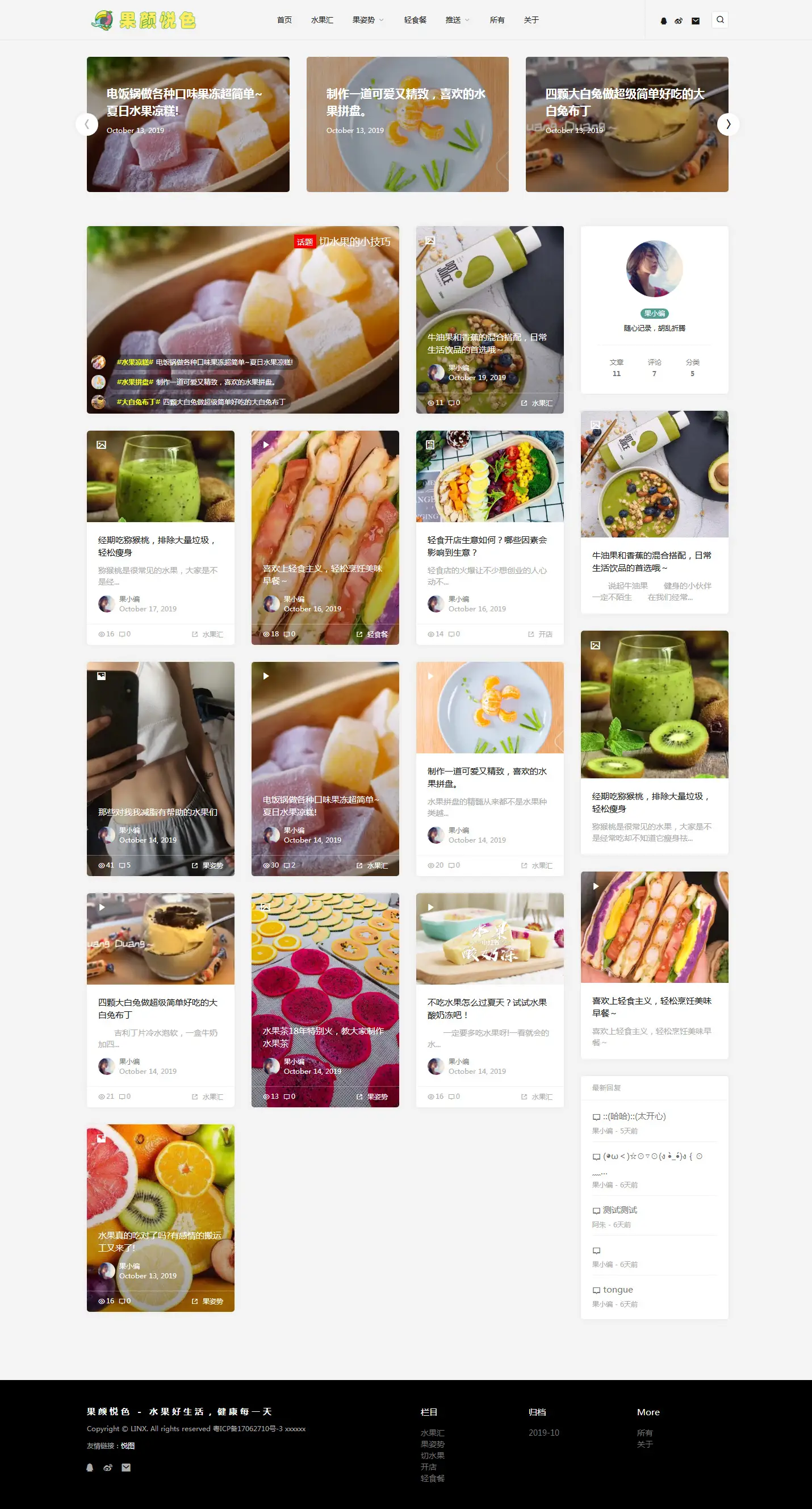Expand the 果姿势 dropdown menu
The image size is (812, 1509).
click(x=367, y=20)
